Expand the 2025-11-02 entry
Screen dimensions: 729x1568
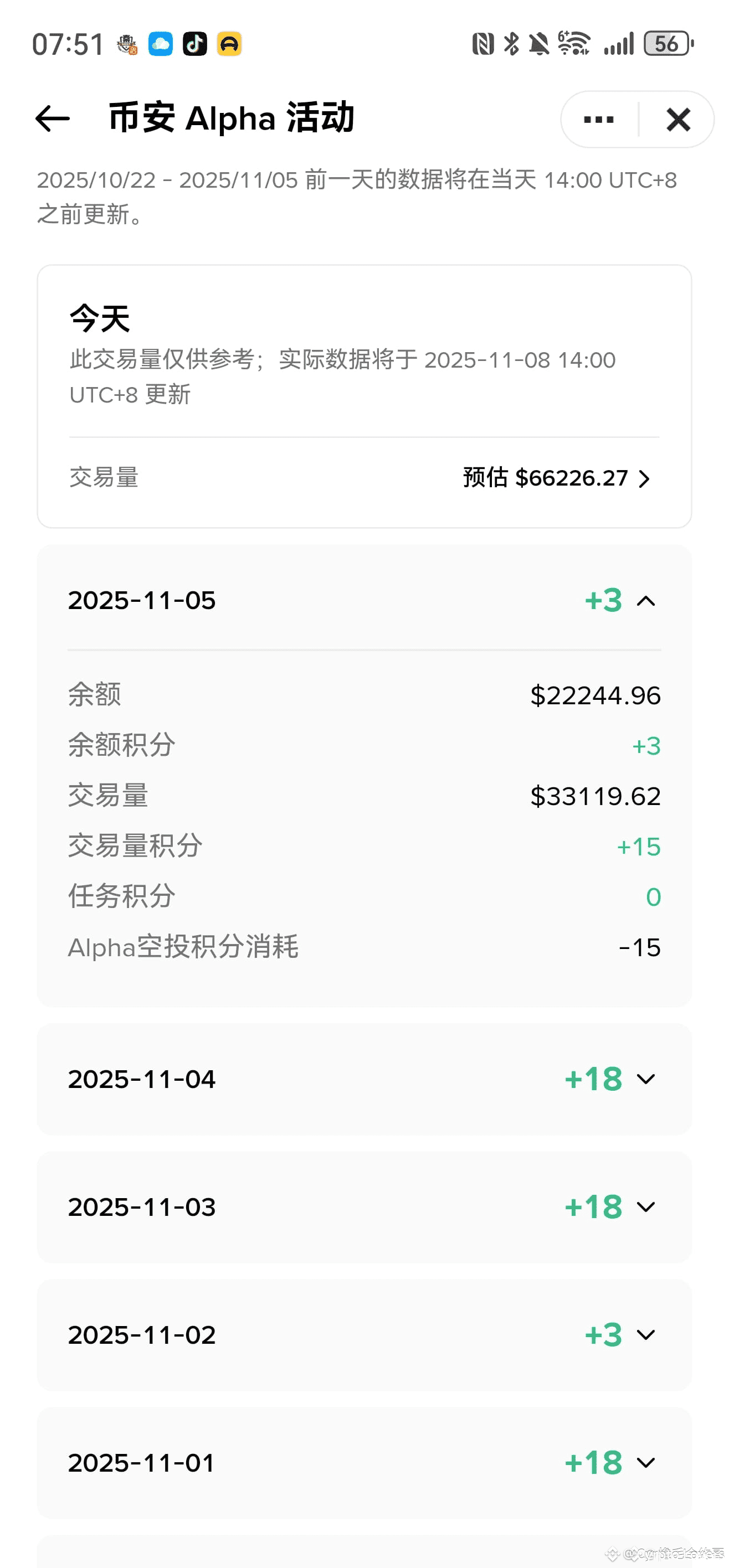645,1335
